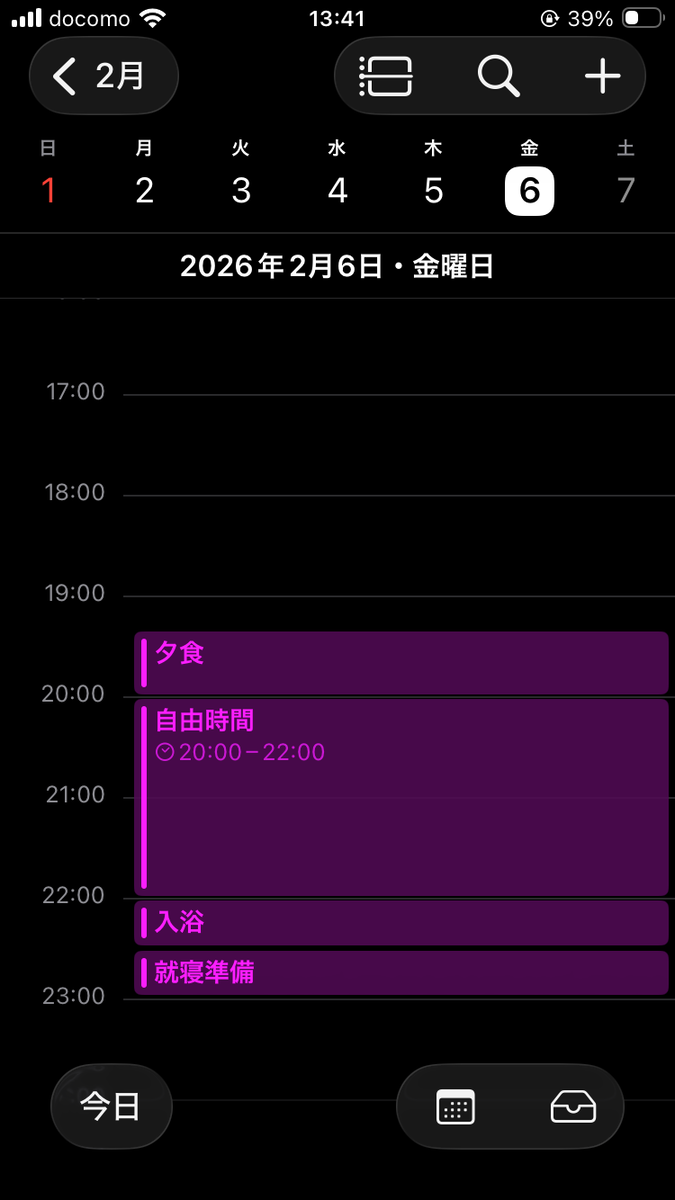Go back to the 2月 month view
The image size is (675, 1200).
coord(103,76)
